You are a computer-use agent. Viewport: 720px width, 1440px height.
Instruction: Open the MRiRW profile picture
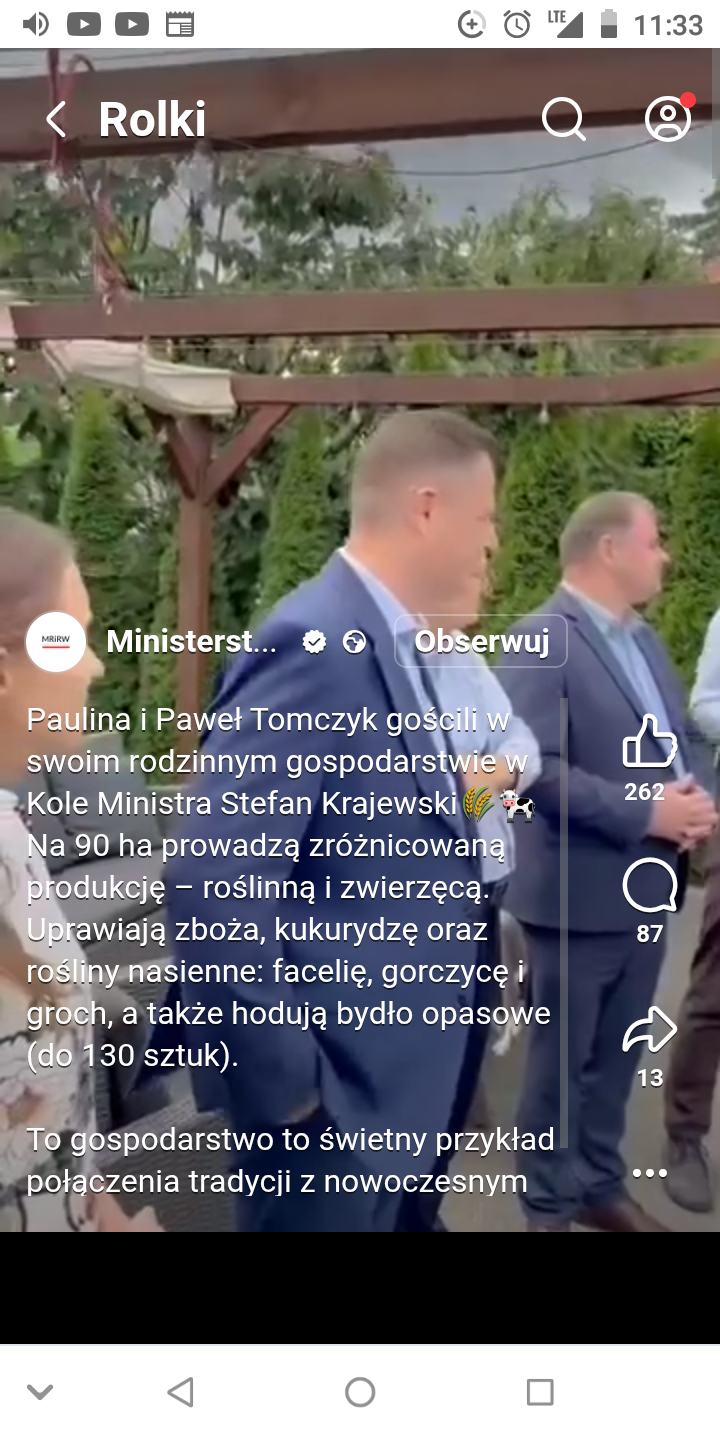(x=56, y=642)
